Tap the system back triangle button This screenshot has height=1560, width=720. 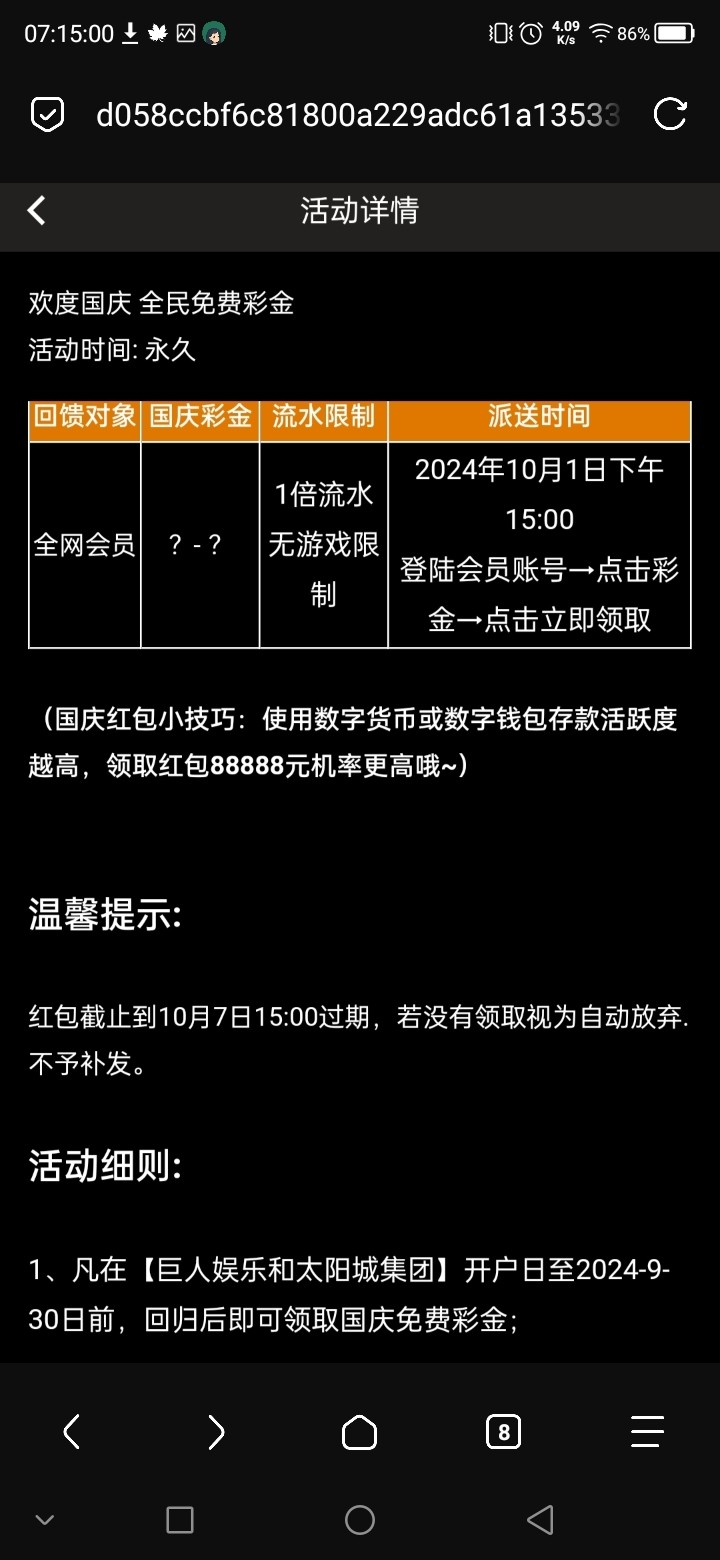[x=540, y=1520]
